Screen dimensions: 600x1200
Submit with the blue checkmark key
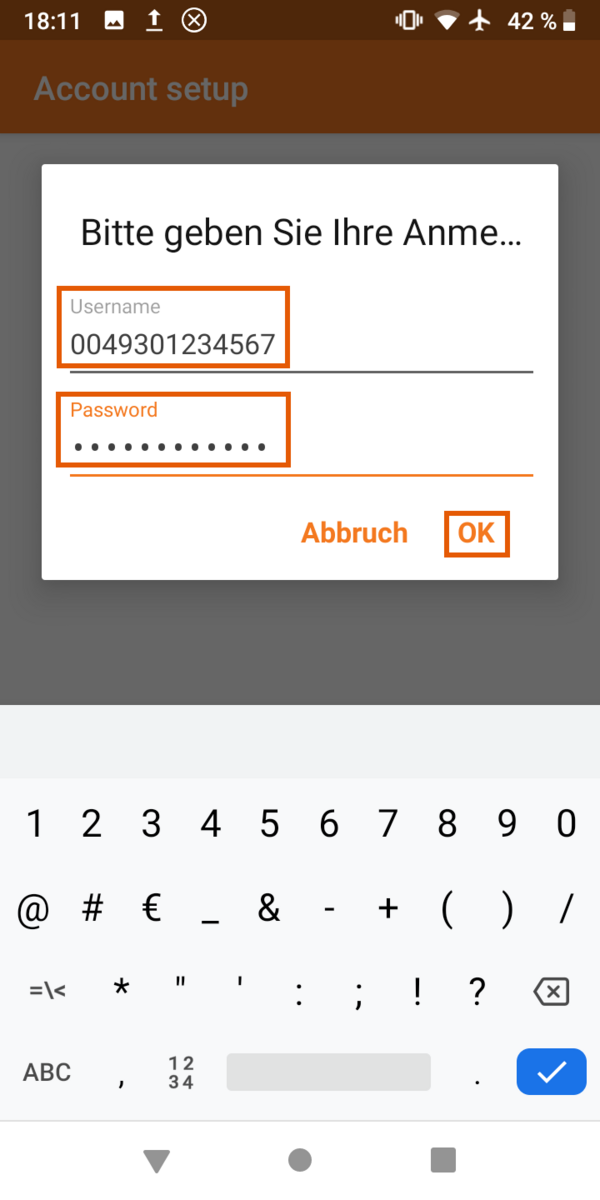(x=551, y=1073)
